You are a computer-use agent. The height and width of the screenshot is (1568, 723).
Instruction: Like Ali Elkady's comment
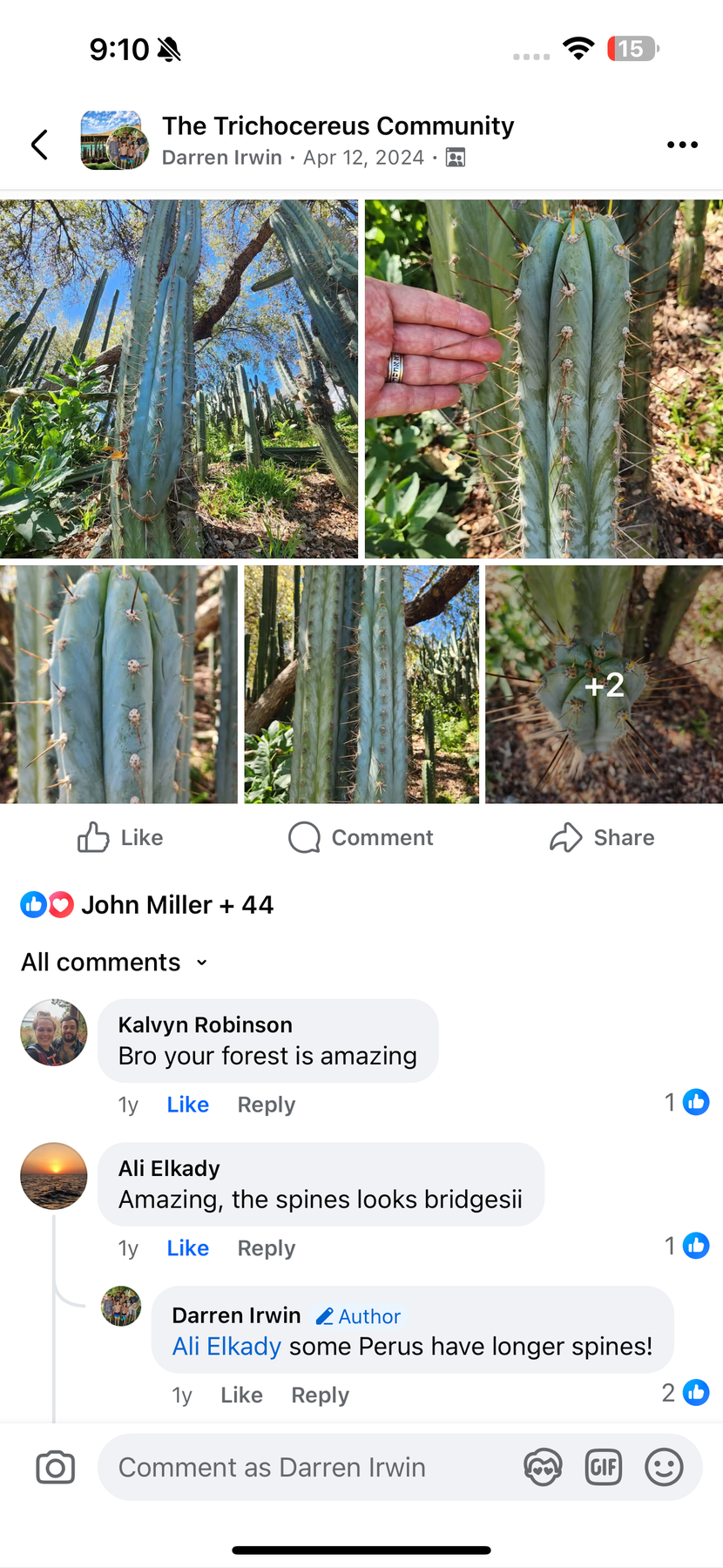click(187, 1248)
